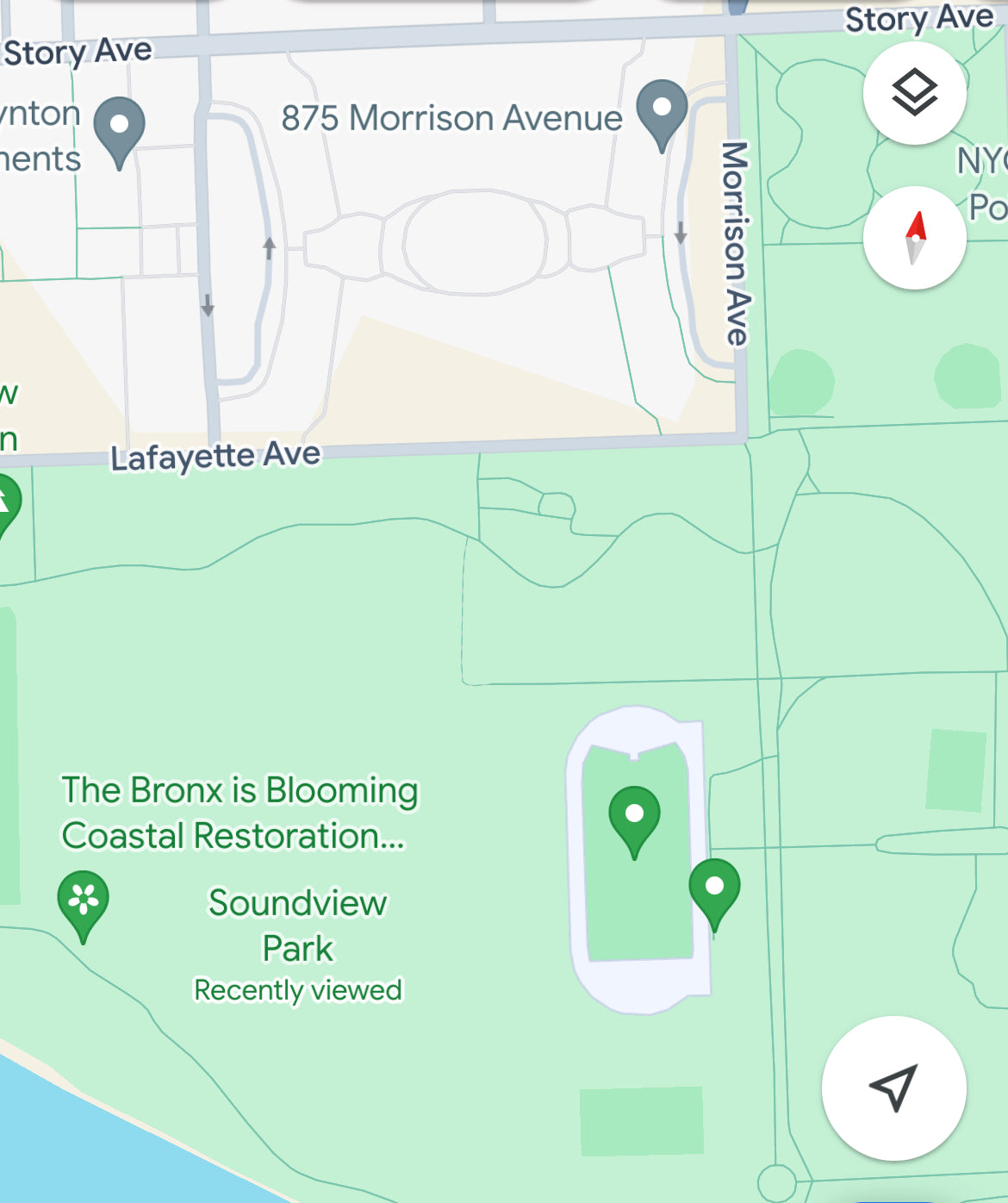The width and height of the screenshot is (1008, 1203).
Task: Select the 875 Morrison Avenue pin
Action: (x=662, y=112)
